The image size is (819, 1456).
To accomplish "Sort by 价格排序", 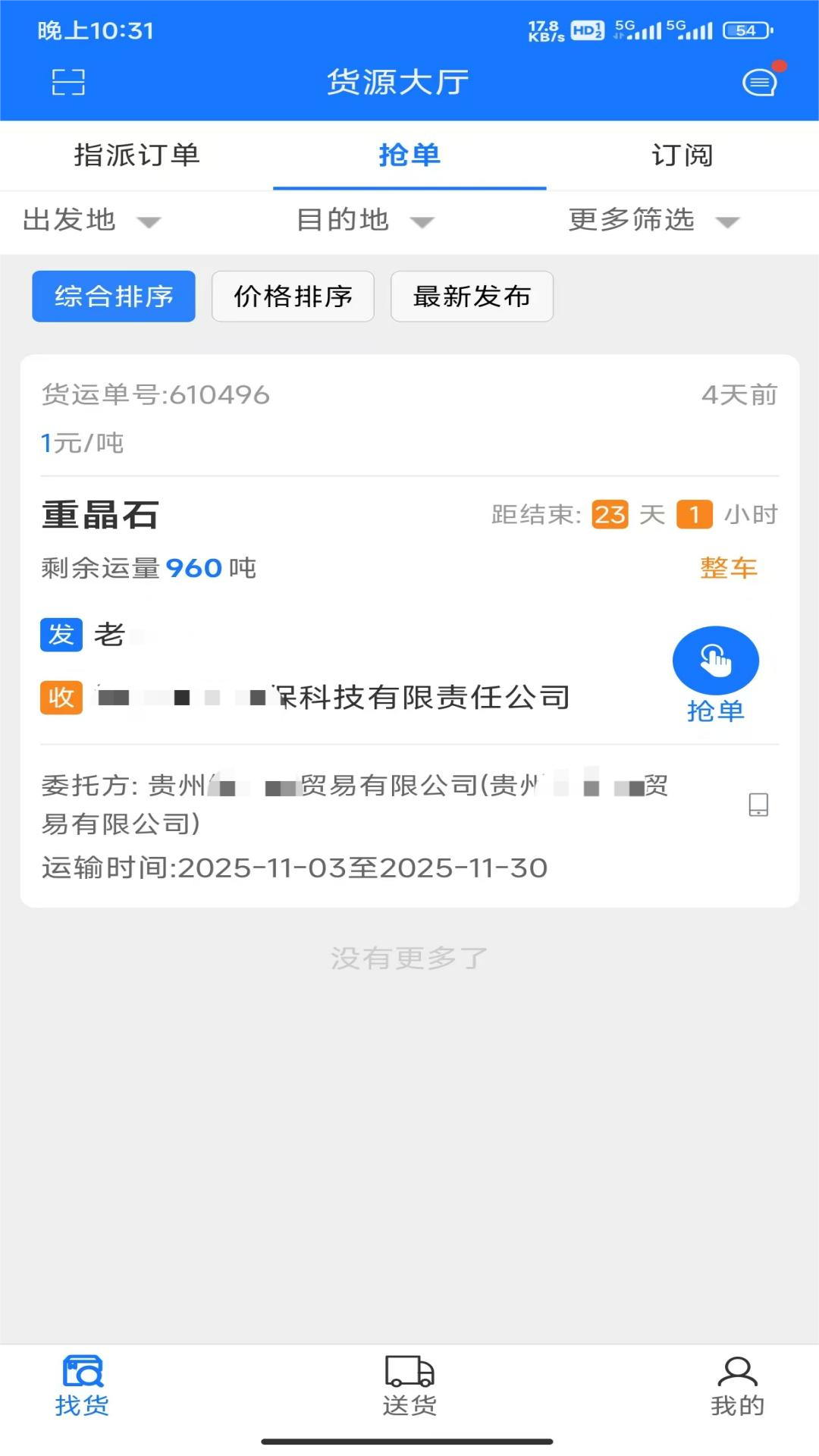I will 293,297.
